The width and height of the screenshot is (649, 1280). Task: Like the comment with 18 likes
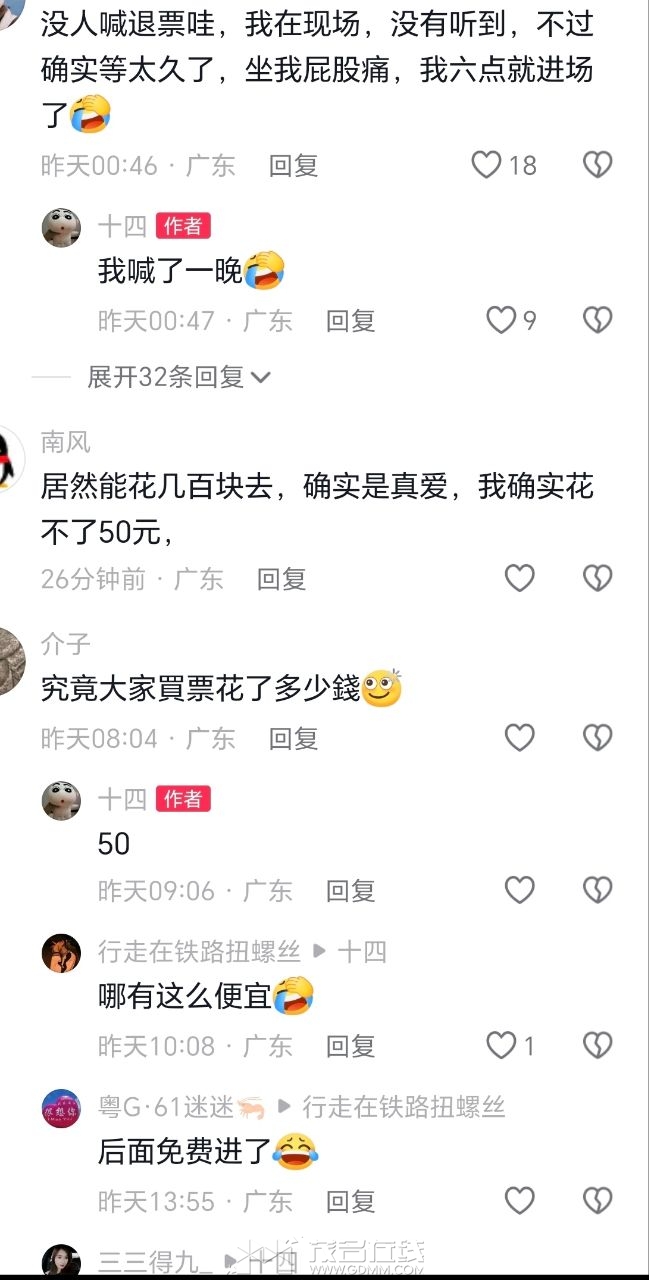click(x=487, y=165)
